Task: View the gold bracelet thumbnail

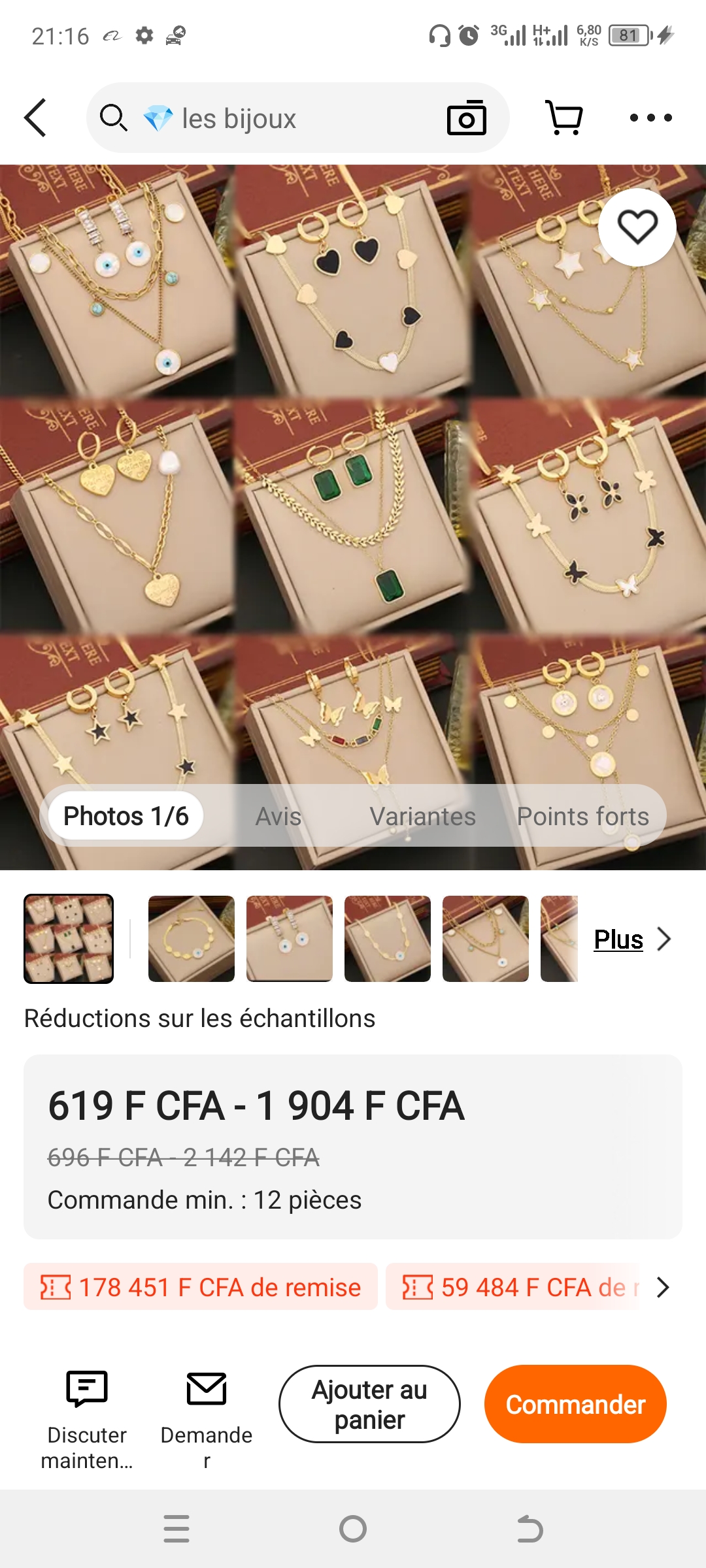Action: pos(192,939)
